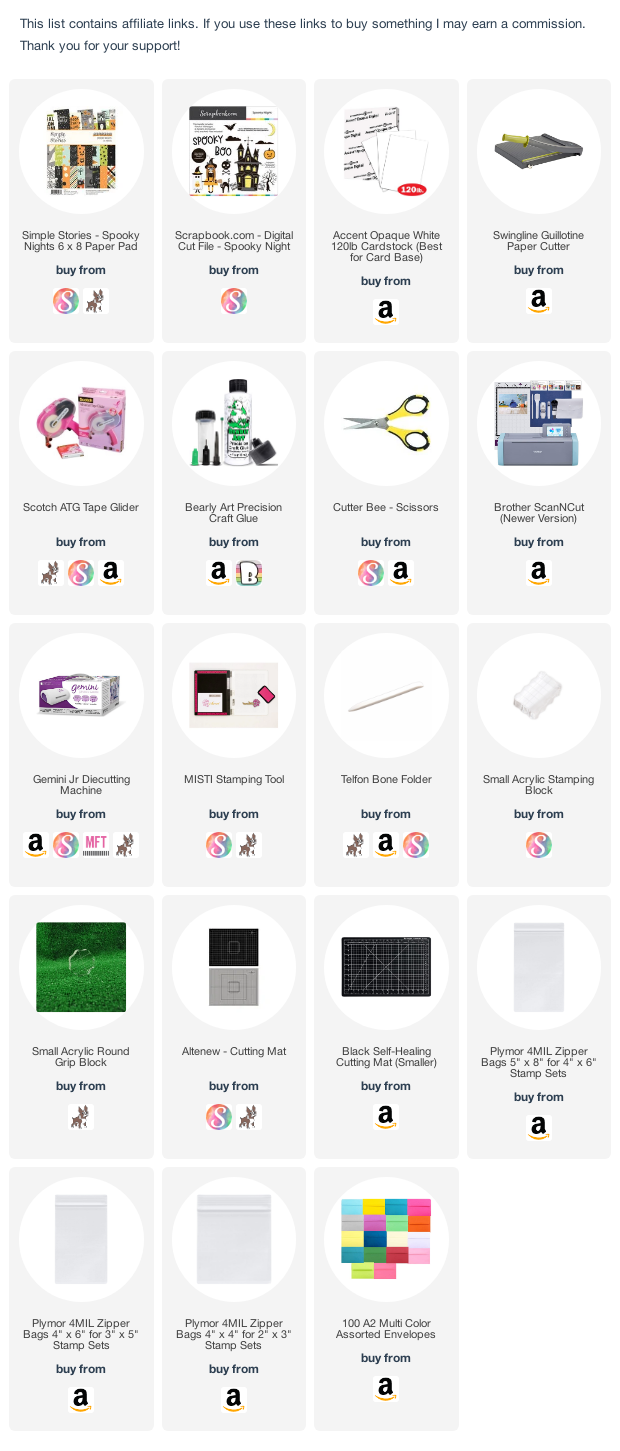
Task: Open the MISTI Stamping Tool product image
Action: tap(234, 694)
